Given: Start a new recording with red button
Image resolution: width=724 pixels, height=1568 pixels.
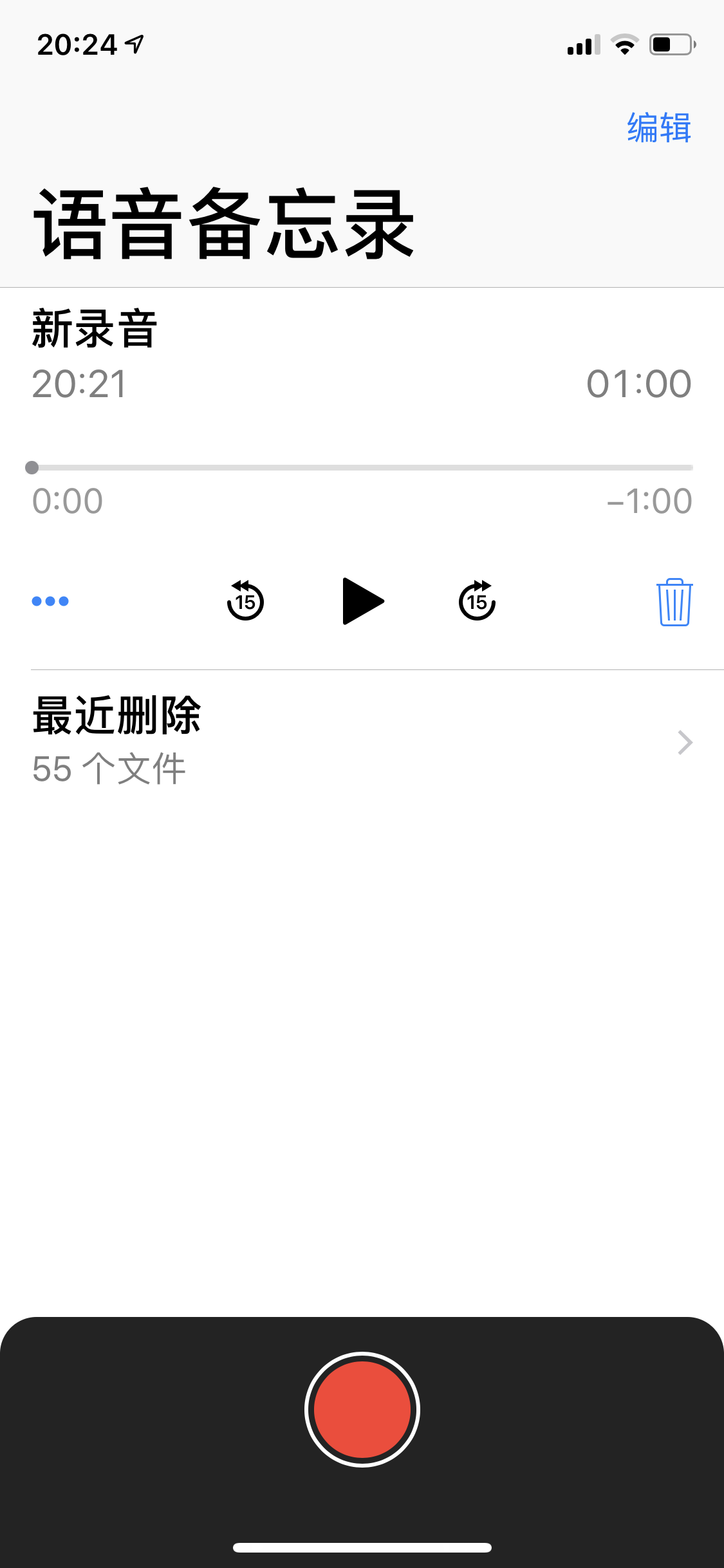Looking at the screenshot, I should point(362,1409).
